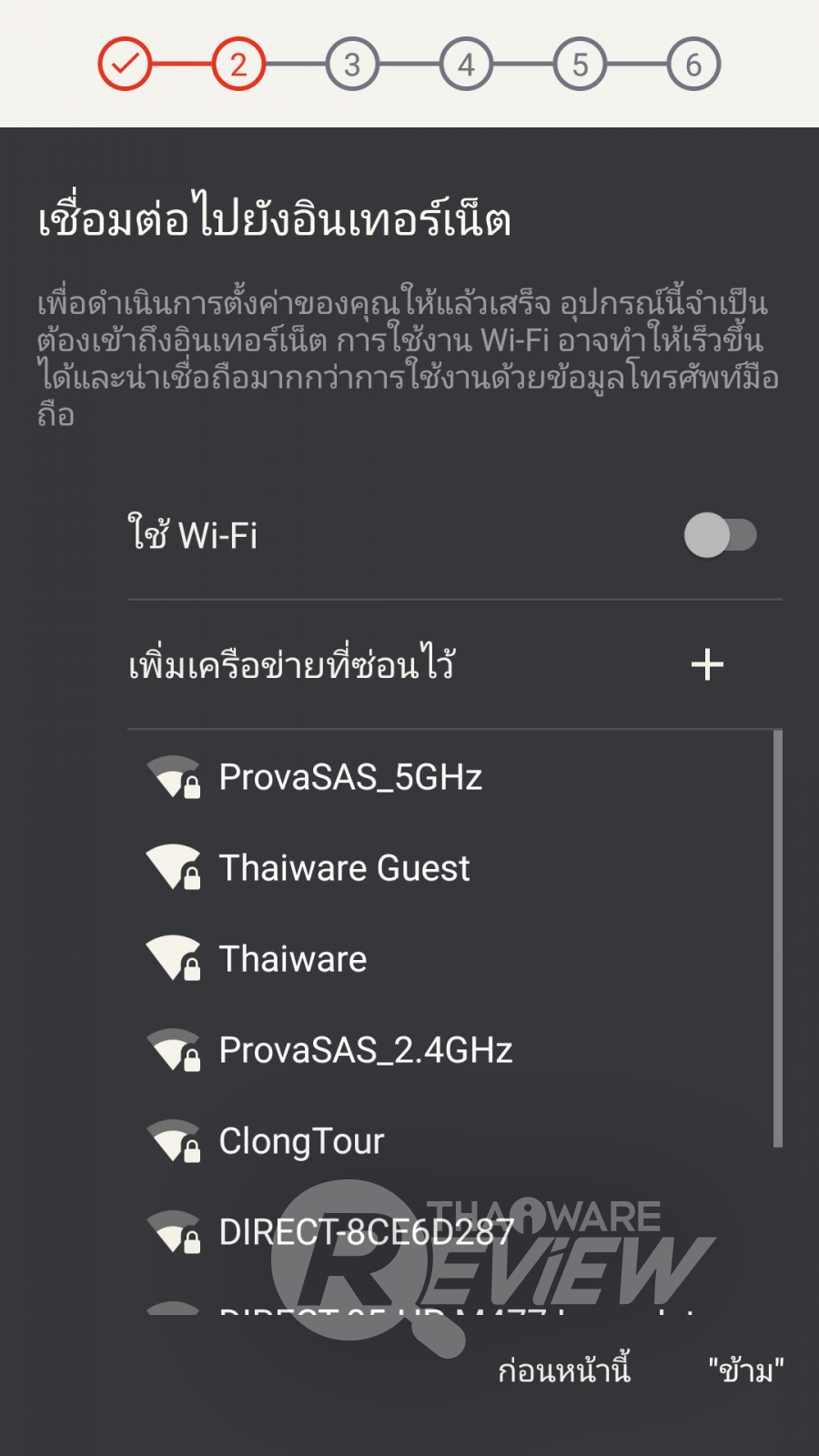Select the ProvaSAS_2.4GHz network
The width and height of the screenshot is (819, 1456).
[x=365, y=1051]
